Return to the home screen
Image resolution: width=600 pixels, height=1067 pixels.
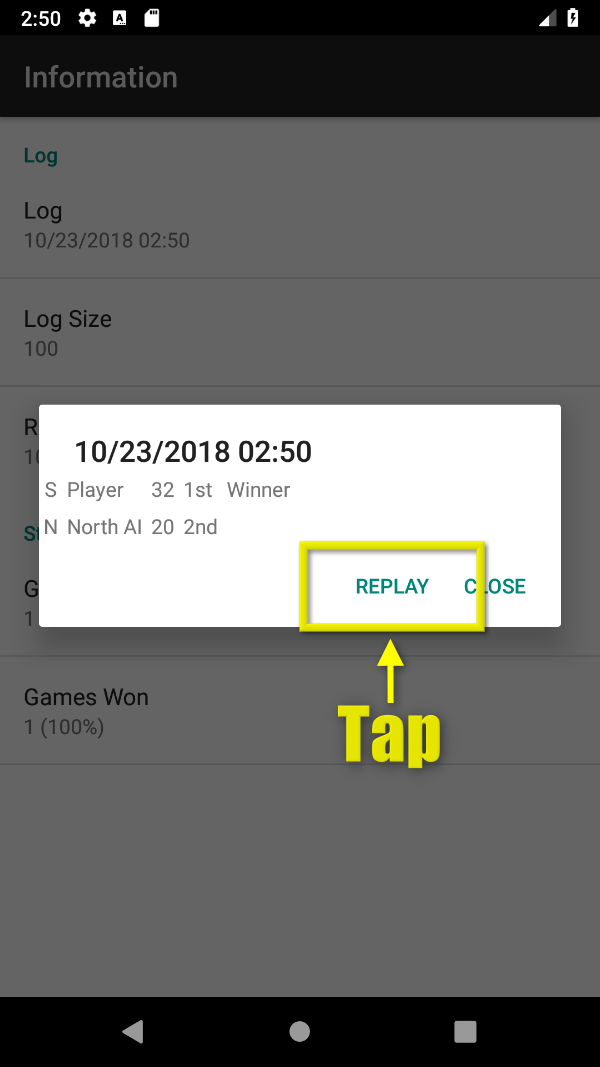pos(299,1031)
